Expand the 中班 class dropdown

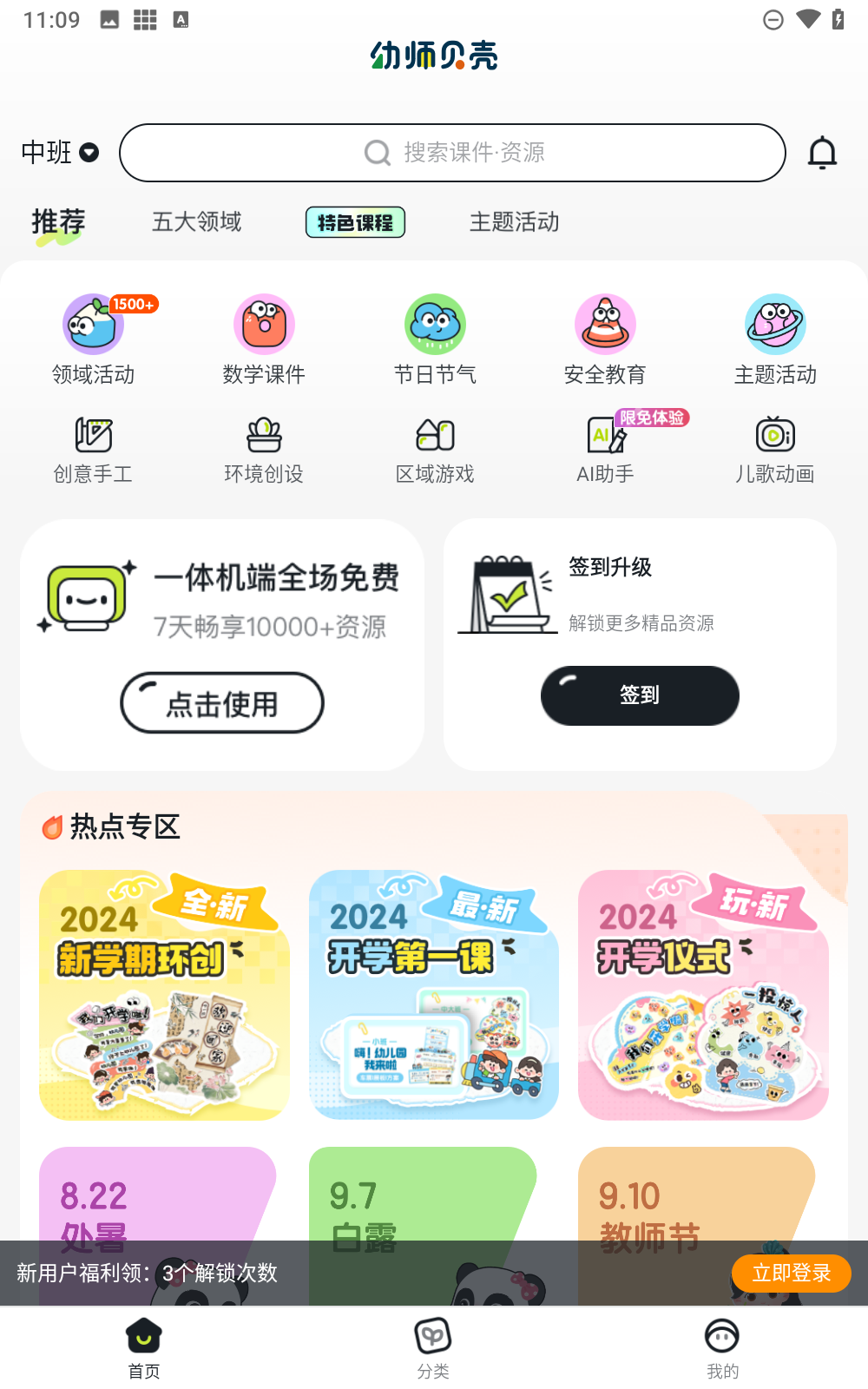(x=60, y=153)
